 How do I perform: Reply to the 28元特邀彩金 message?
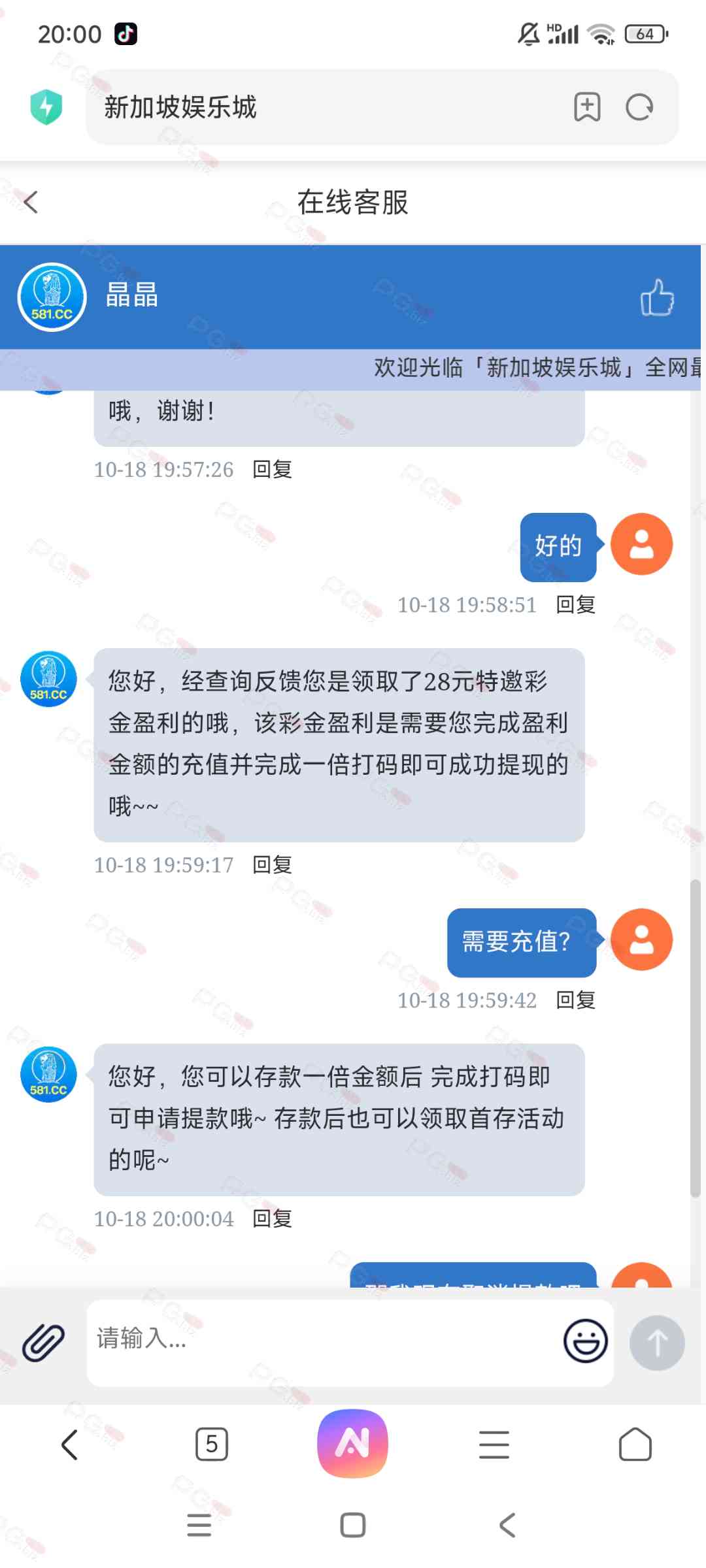coord(272,865)
